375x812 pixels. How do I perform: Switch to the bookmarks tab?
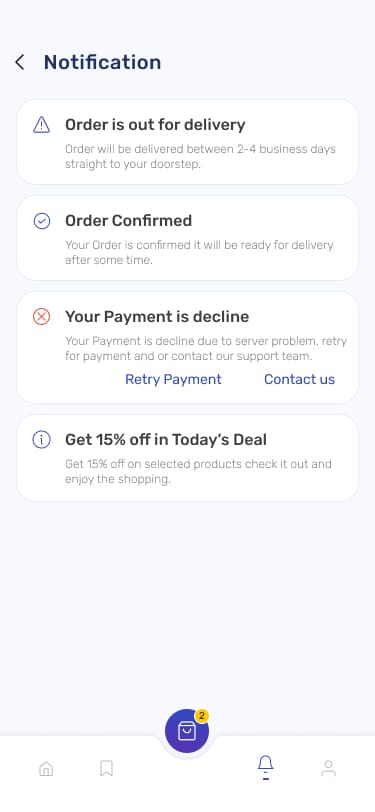pyautogui.click(x=106, y=768)
